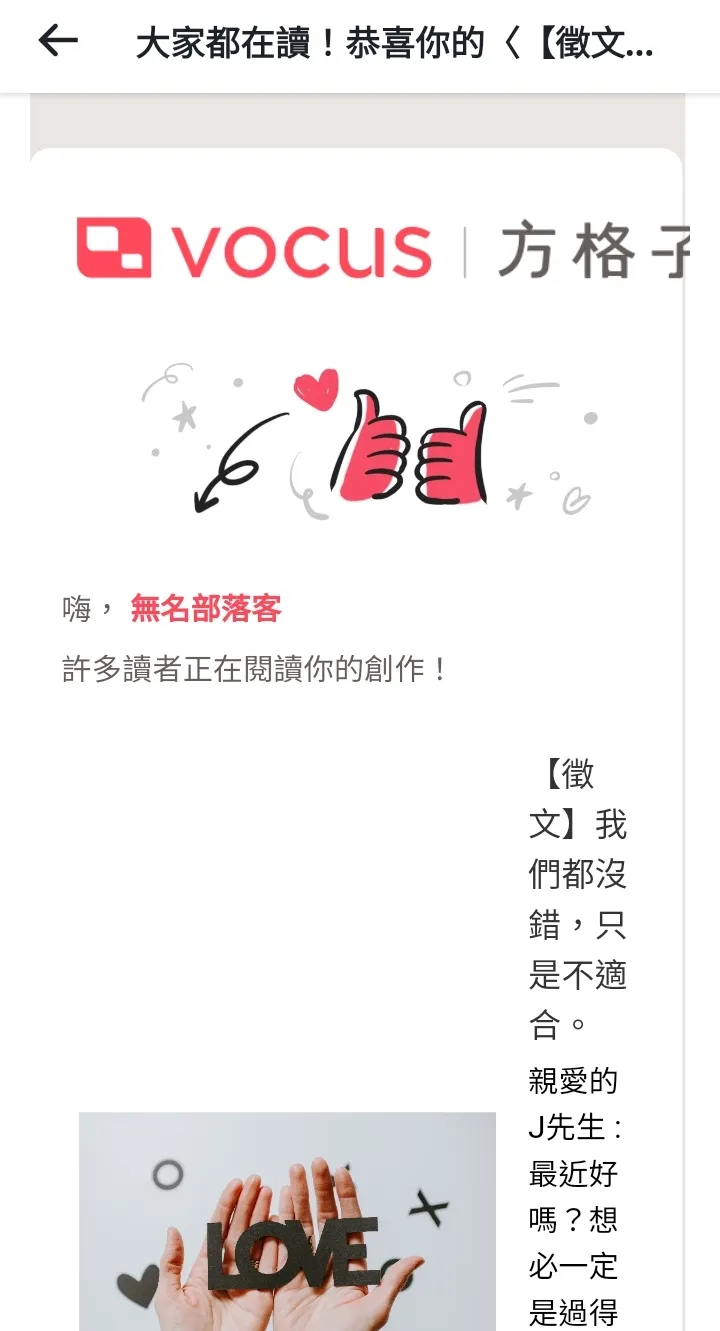Tap the small heart doodle at far right
Screen dimensions: 720x1331
click(577, 499)
